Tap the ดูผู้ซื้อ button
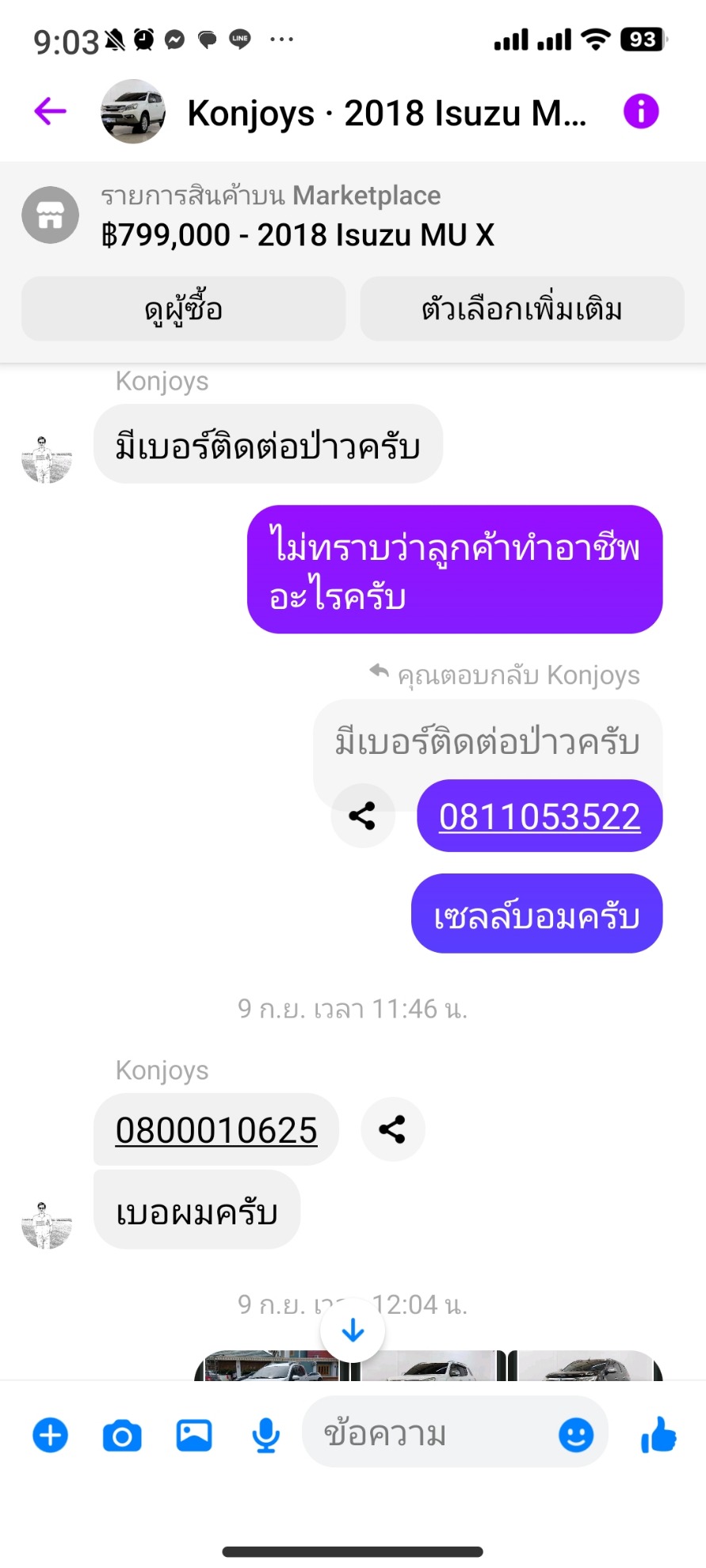 (x=184, y=309)
